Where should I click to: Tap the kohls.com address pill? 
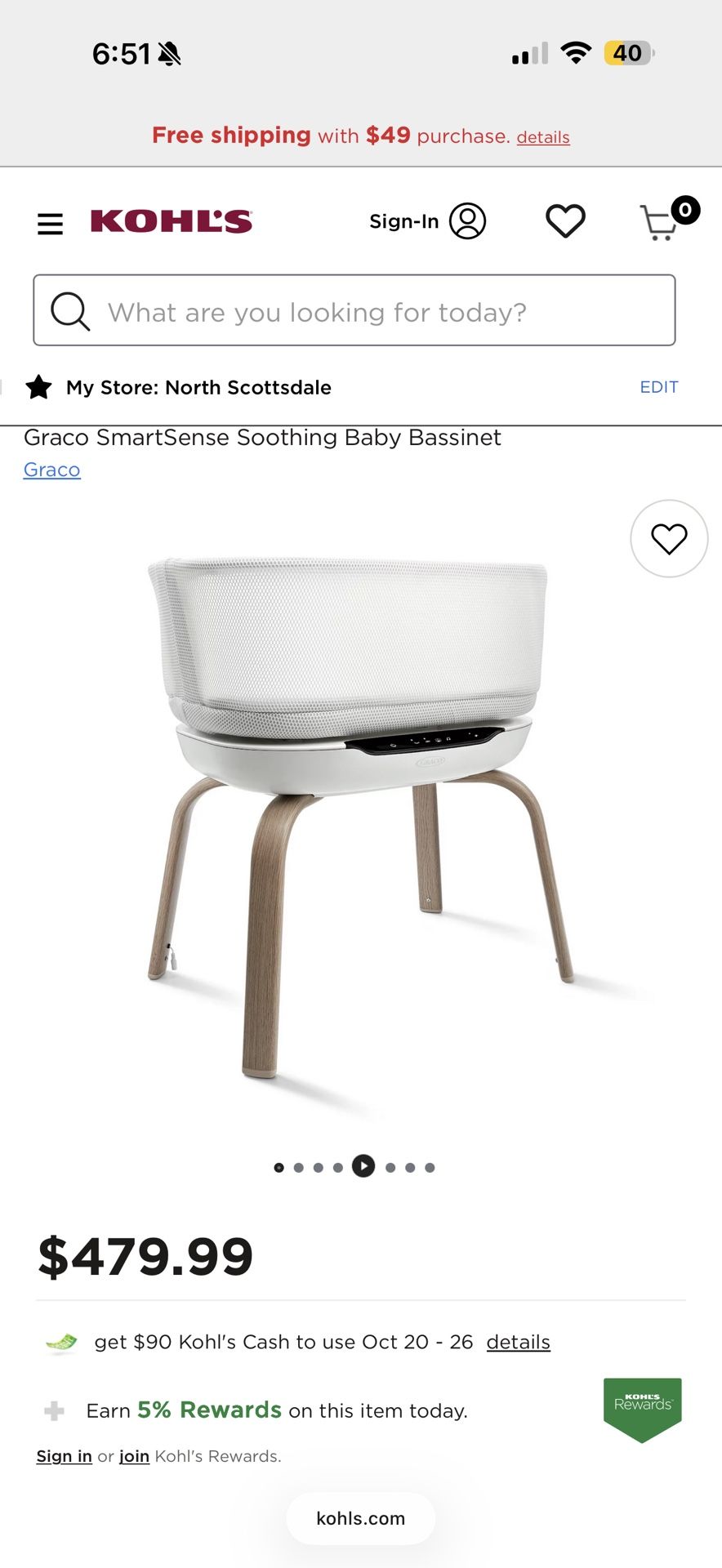[x=360, y=1518]
